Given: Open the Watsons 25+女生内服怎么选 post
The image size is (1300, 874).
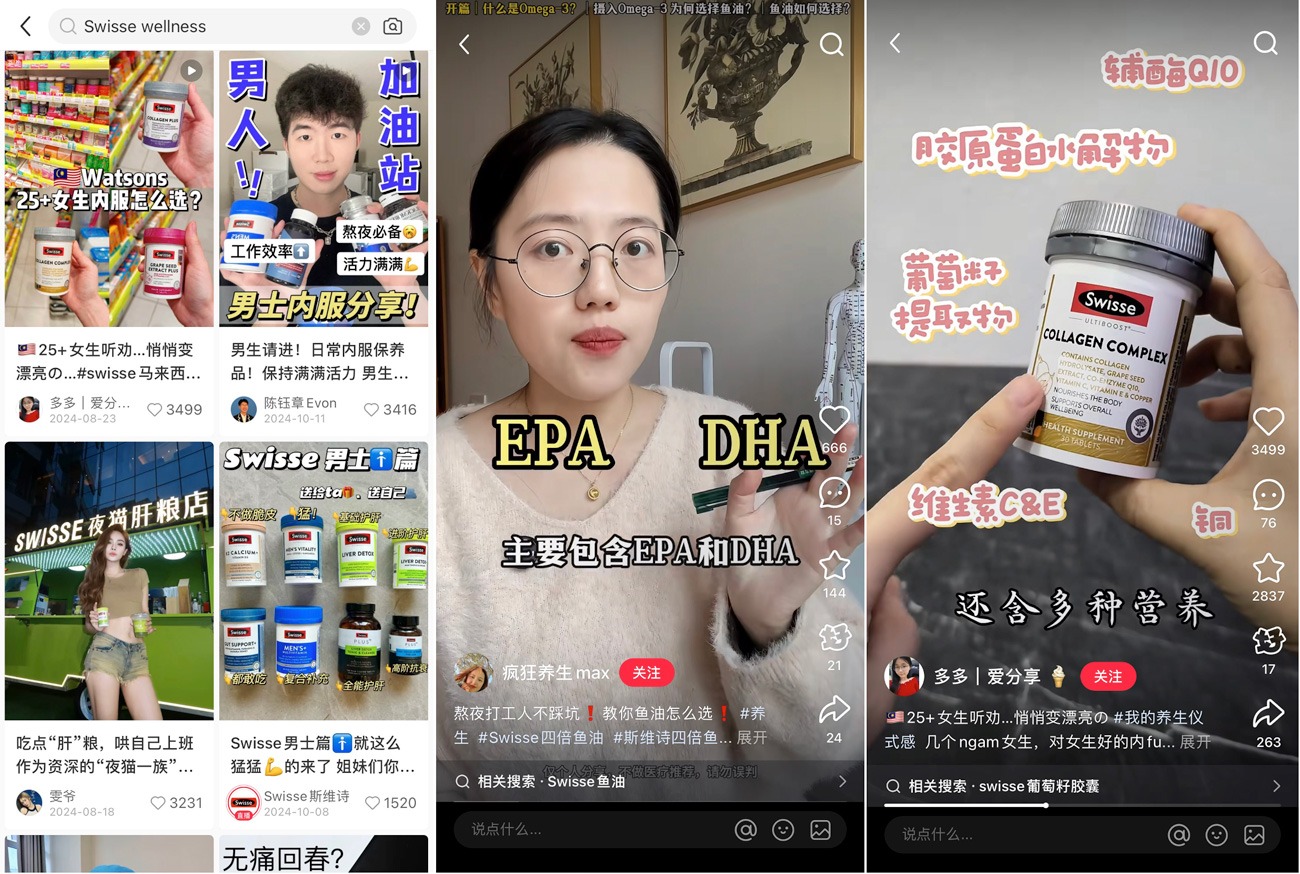Looking at the screenshot, I should pyautogui.click(x=109, y=190).
